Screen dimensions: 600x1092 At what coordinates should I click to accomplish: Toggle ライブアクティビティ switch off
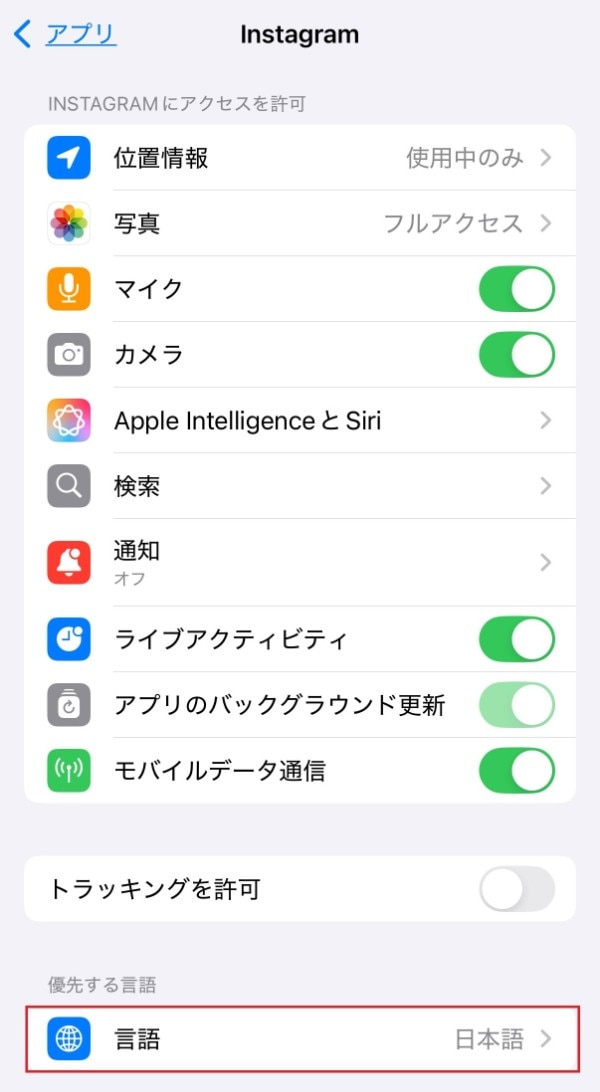[x=516, y=639]
